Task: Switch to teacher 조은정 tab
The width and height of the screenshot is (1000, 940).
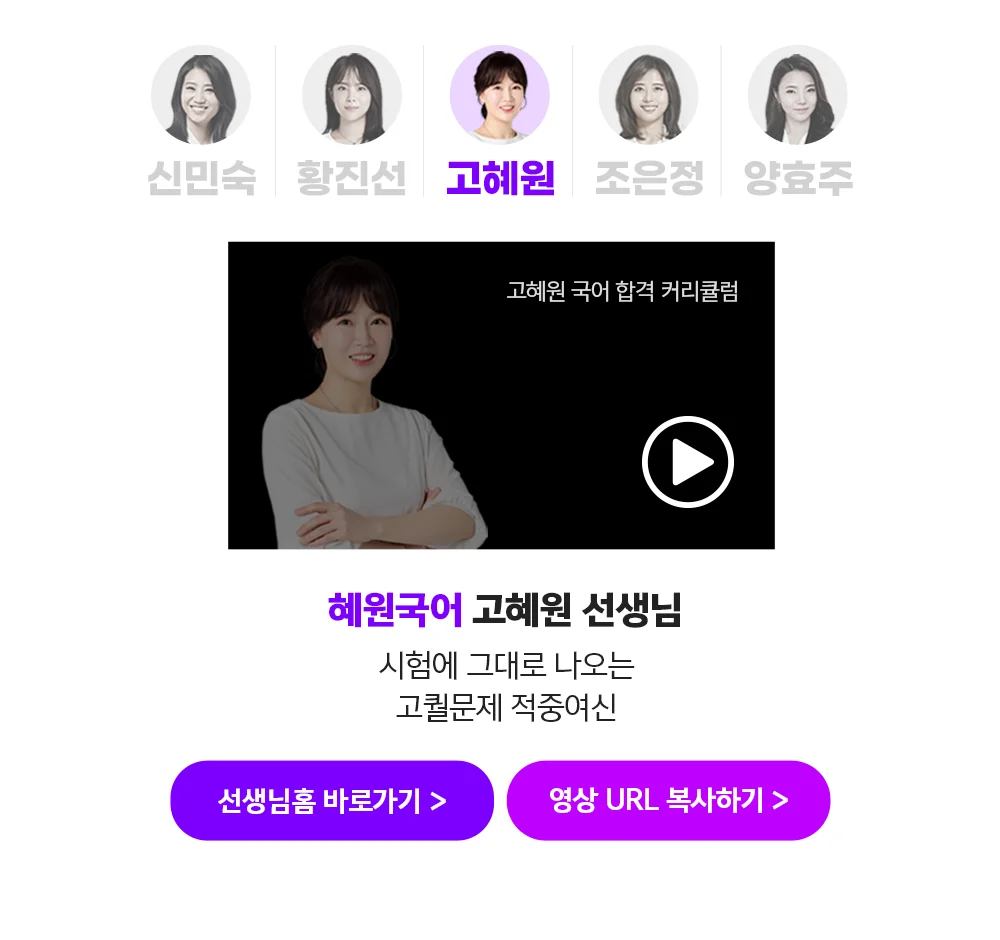Action: [x=649, y=121]
